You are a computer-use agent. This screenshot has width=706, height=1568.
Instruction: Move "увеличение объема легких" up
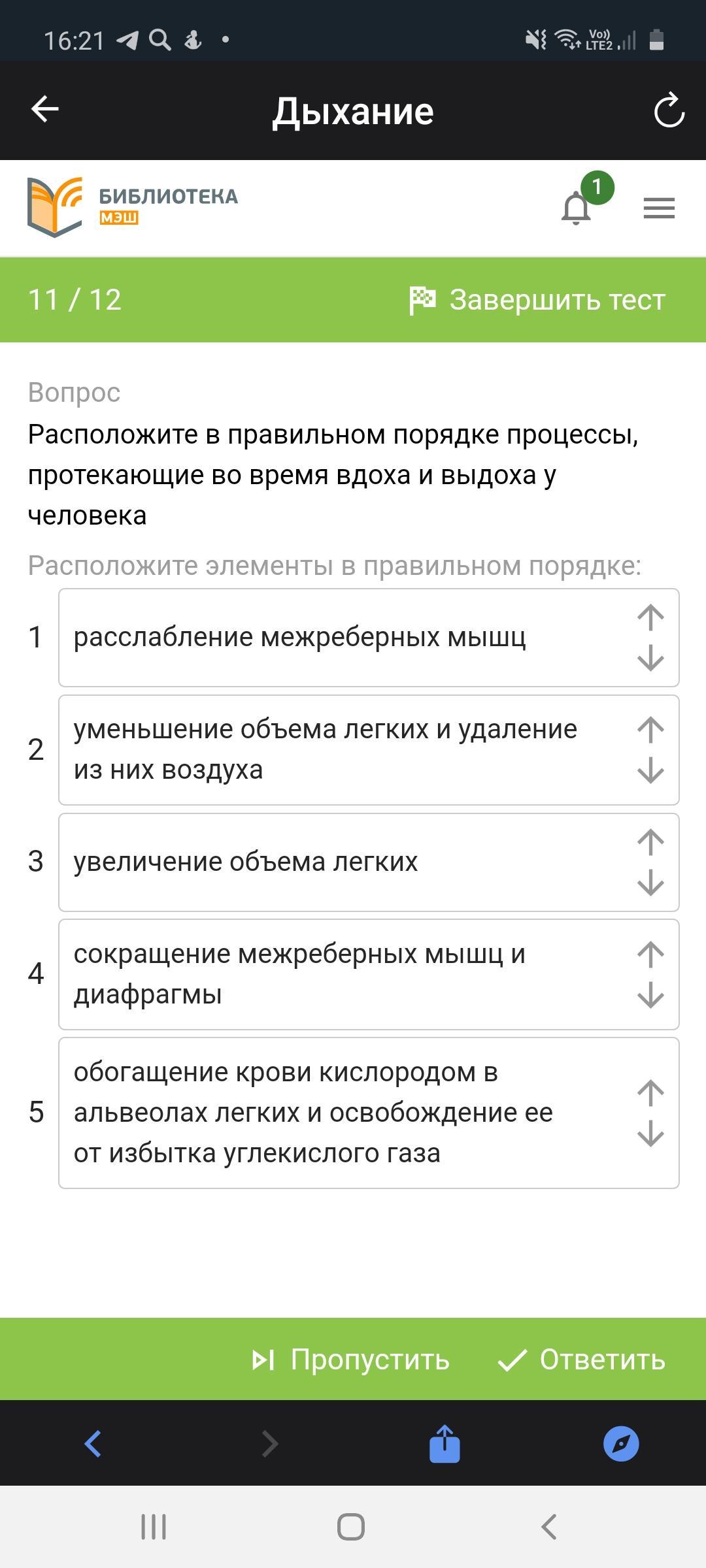click(x=650, y=841)
